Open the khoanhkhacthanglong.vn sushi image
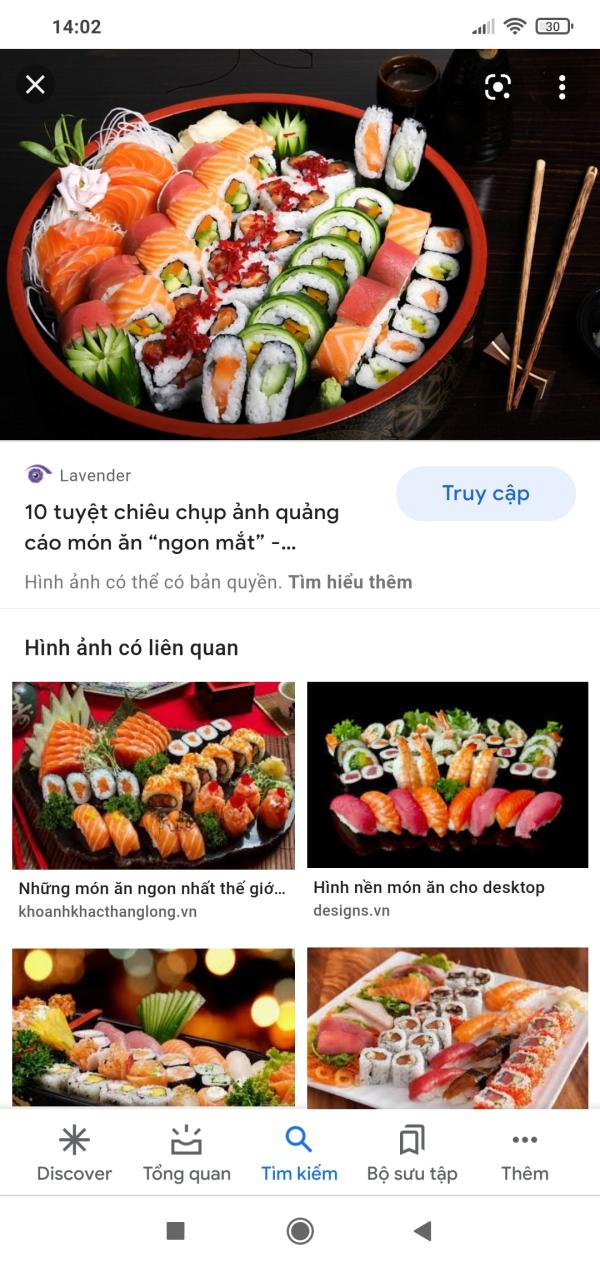600x1267 pixels. (153, 775)
